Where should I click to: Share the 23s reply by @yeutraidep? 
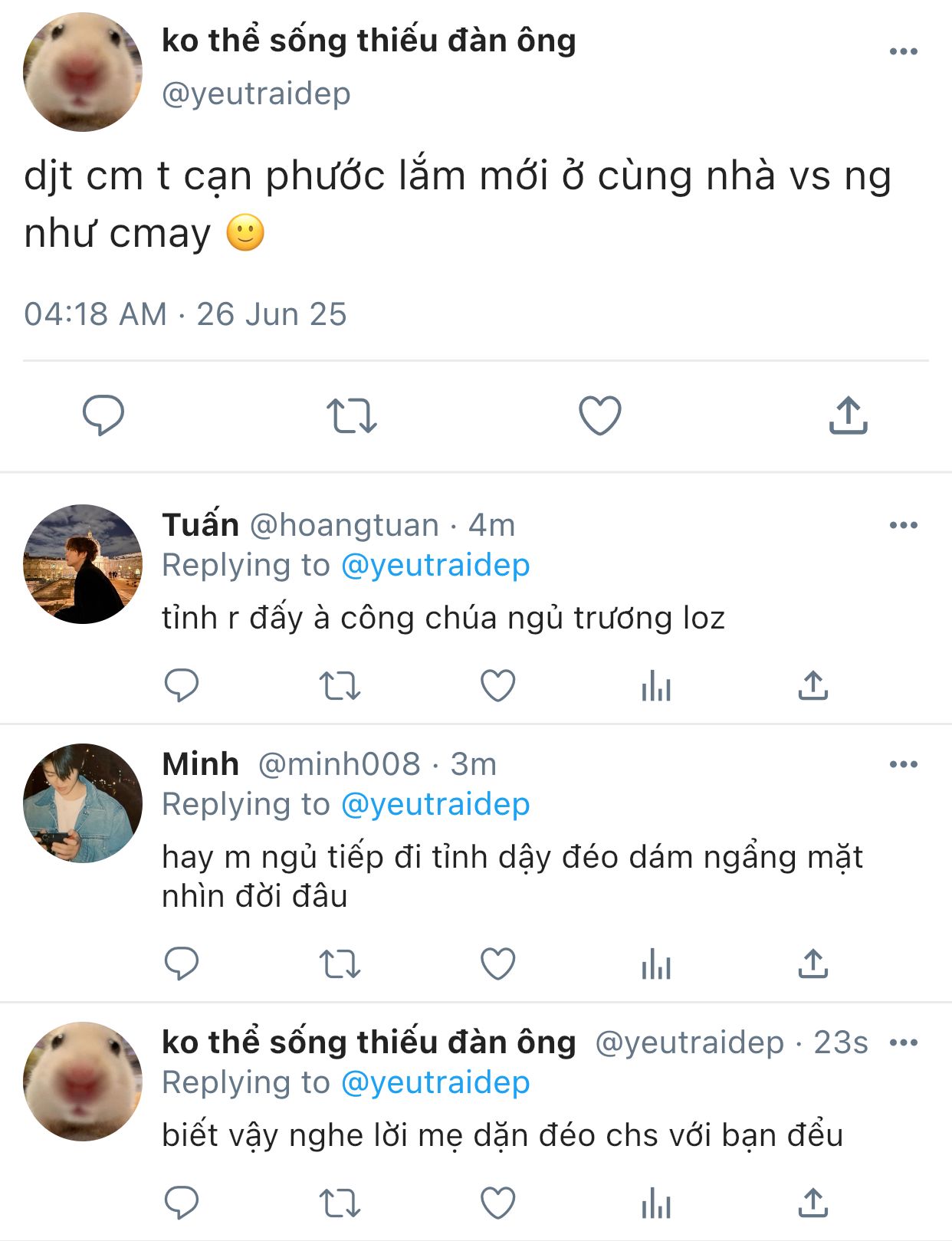[812, 1203]
